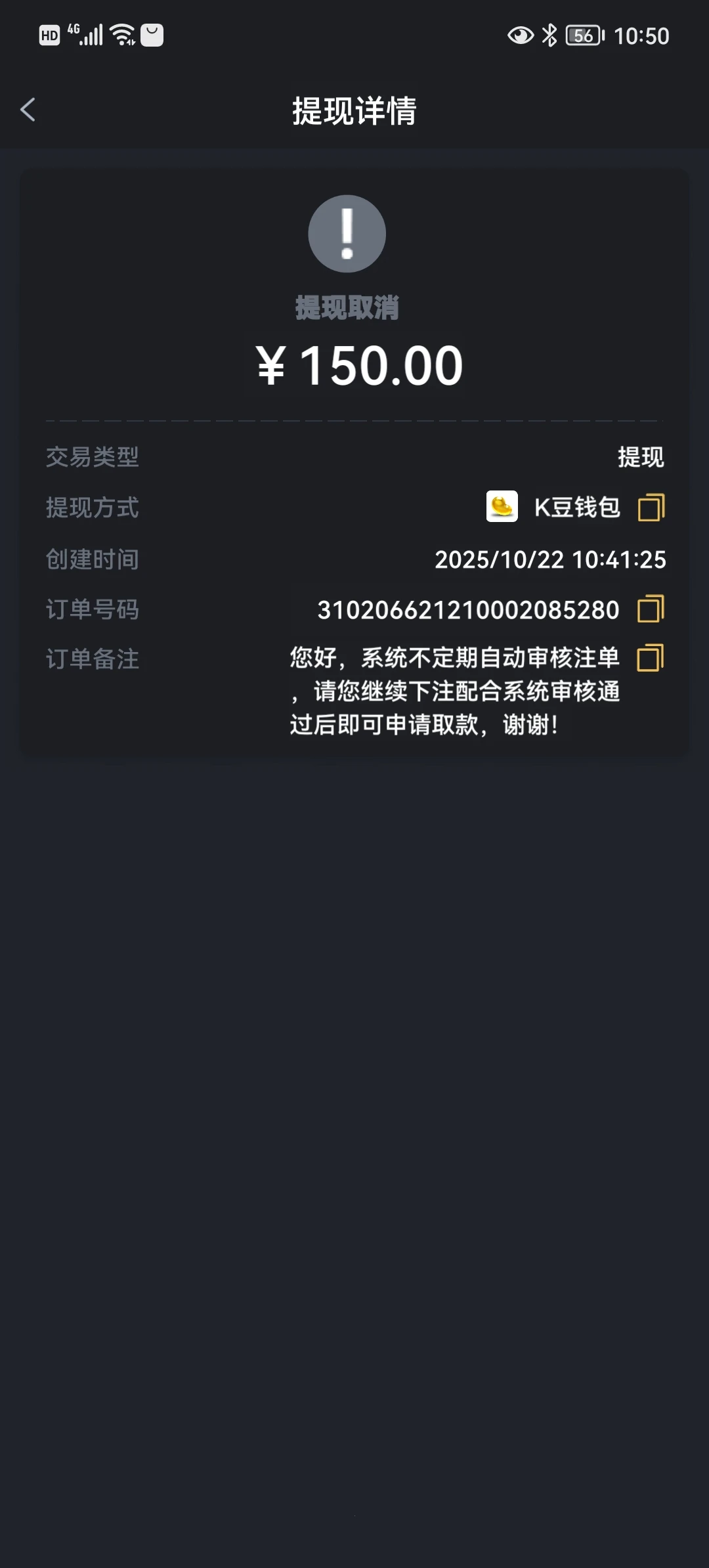The height and width of the screenshot is (1568, 709).
Task: Click the Bluetooth icon in status bar
Action: (x=549, y=36)
